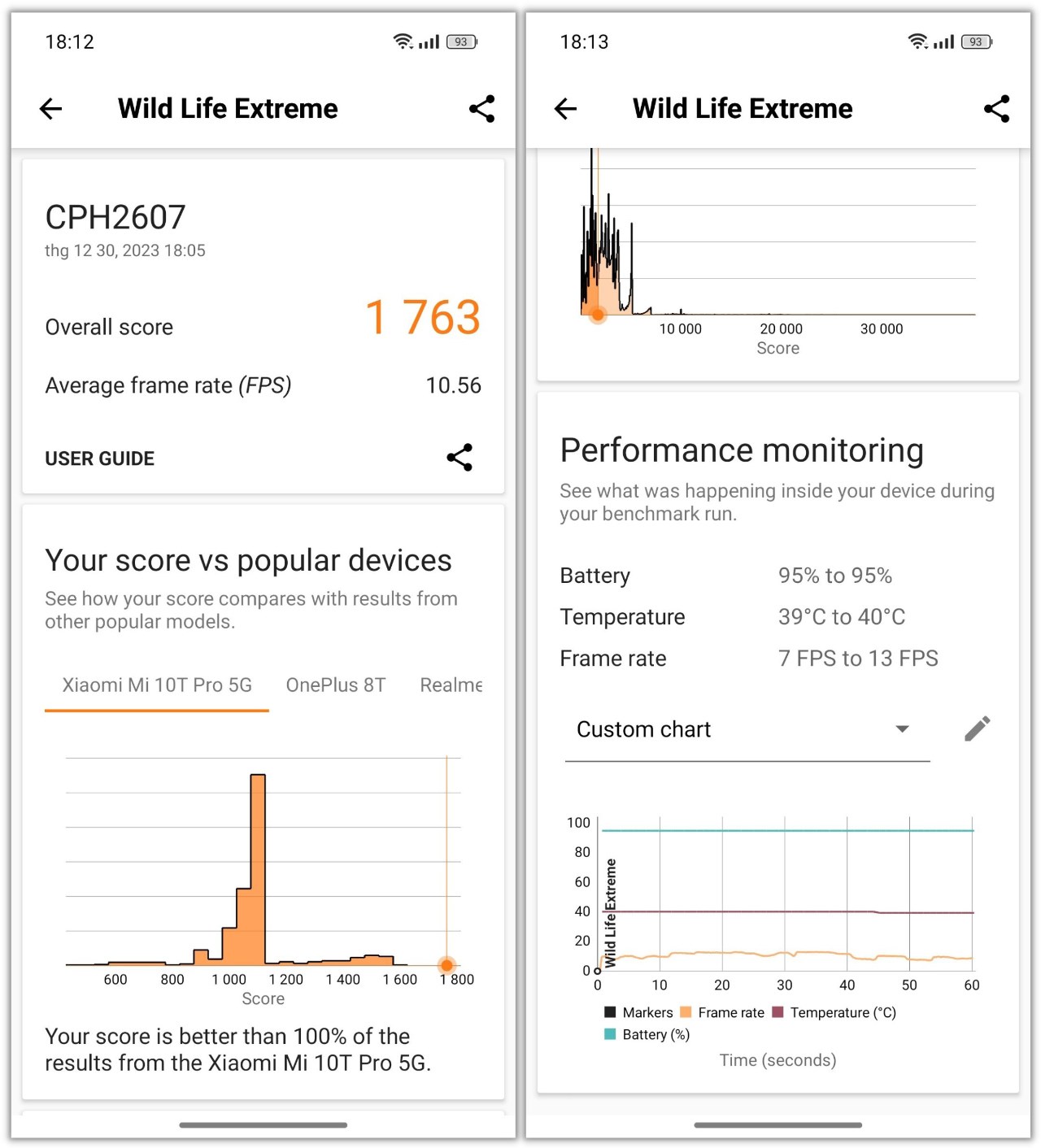The image size is (1041, 1148).
Task: Expand the Markers legend entry
Action: [640, 1012]
